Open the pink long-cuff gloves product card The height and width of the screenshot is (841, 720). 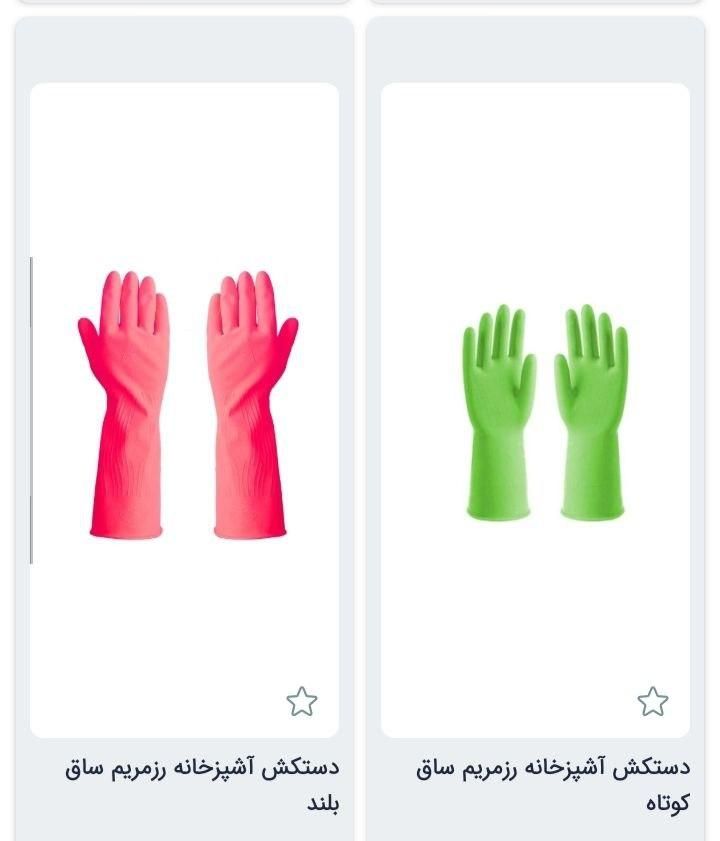[x=187, y=405]
